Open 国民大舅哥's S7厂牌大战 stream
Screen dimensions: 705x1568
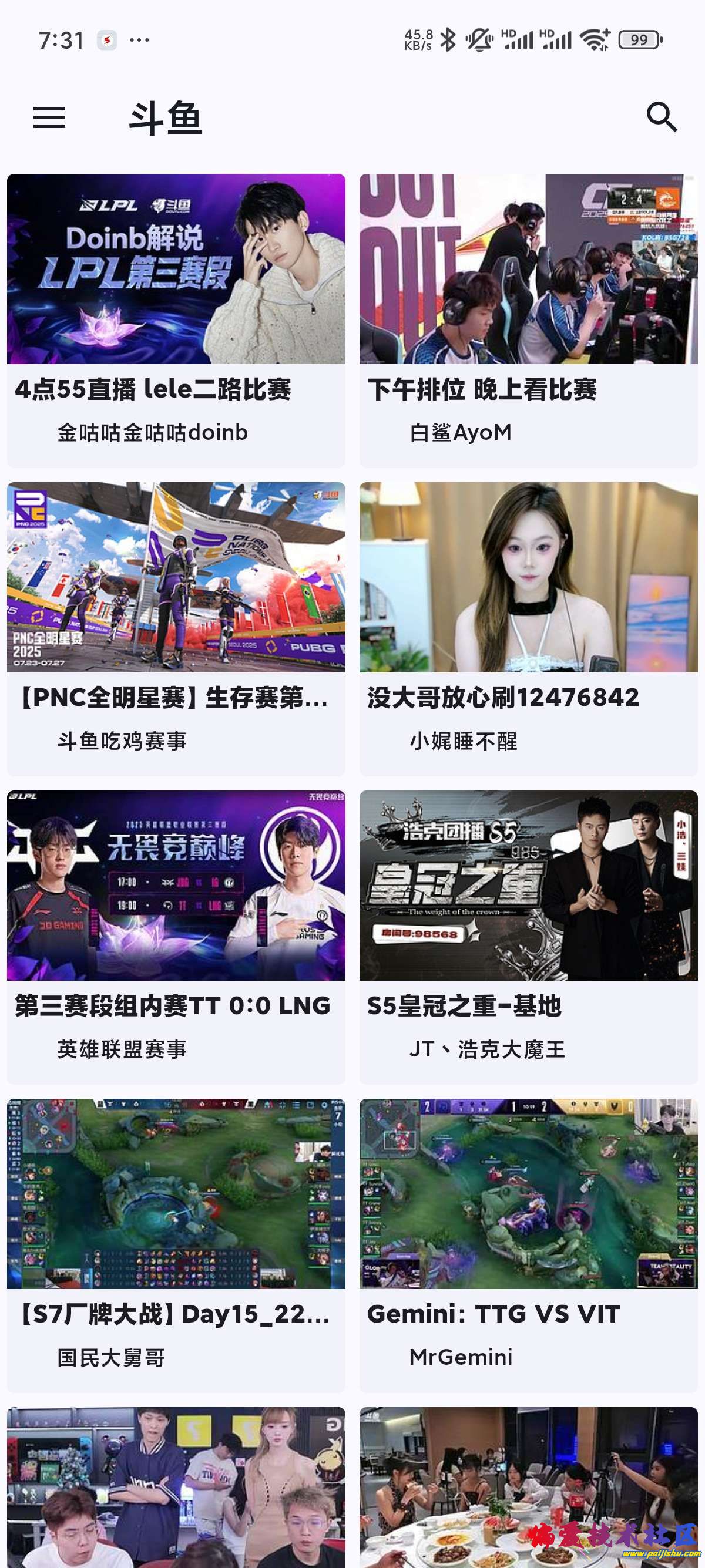176,1194
